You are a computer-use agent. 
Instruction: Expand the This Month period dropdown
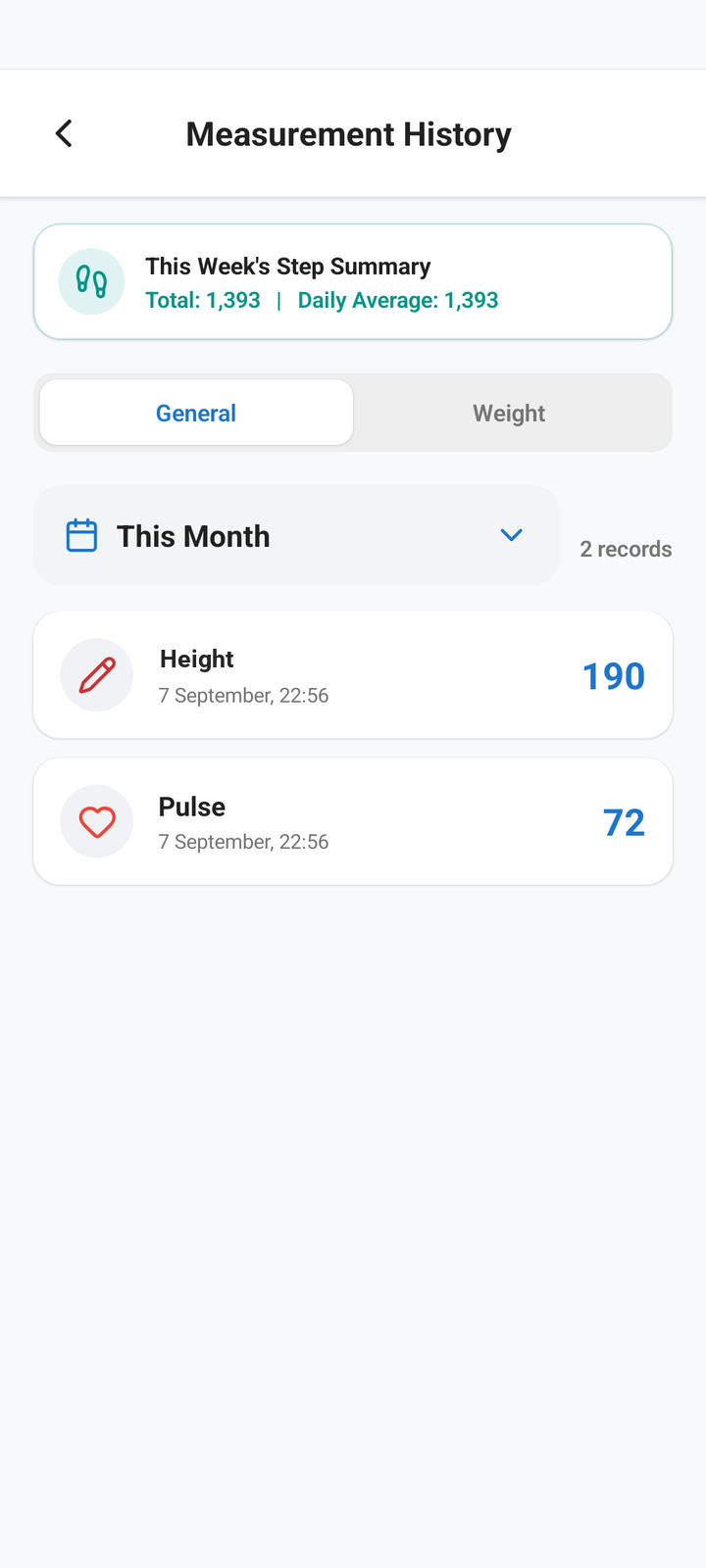pos(296,535)
